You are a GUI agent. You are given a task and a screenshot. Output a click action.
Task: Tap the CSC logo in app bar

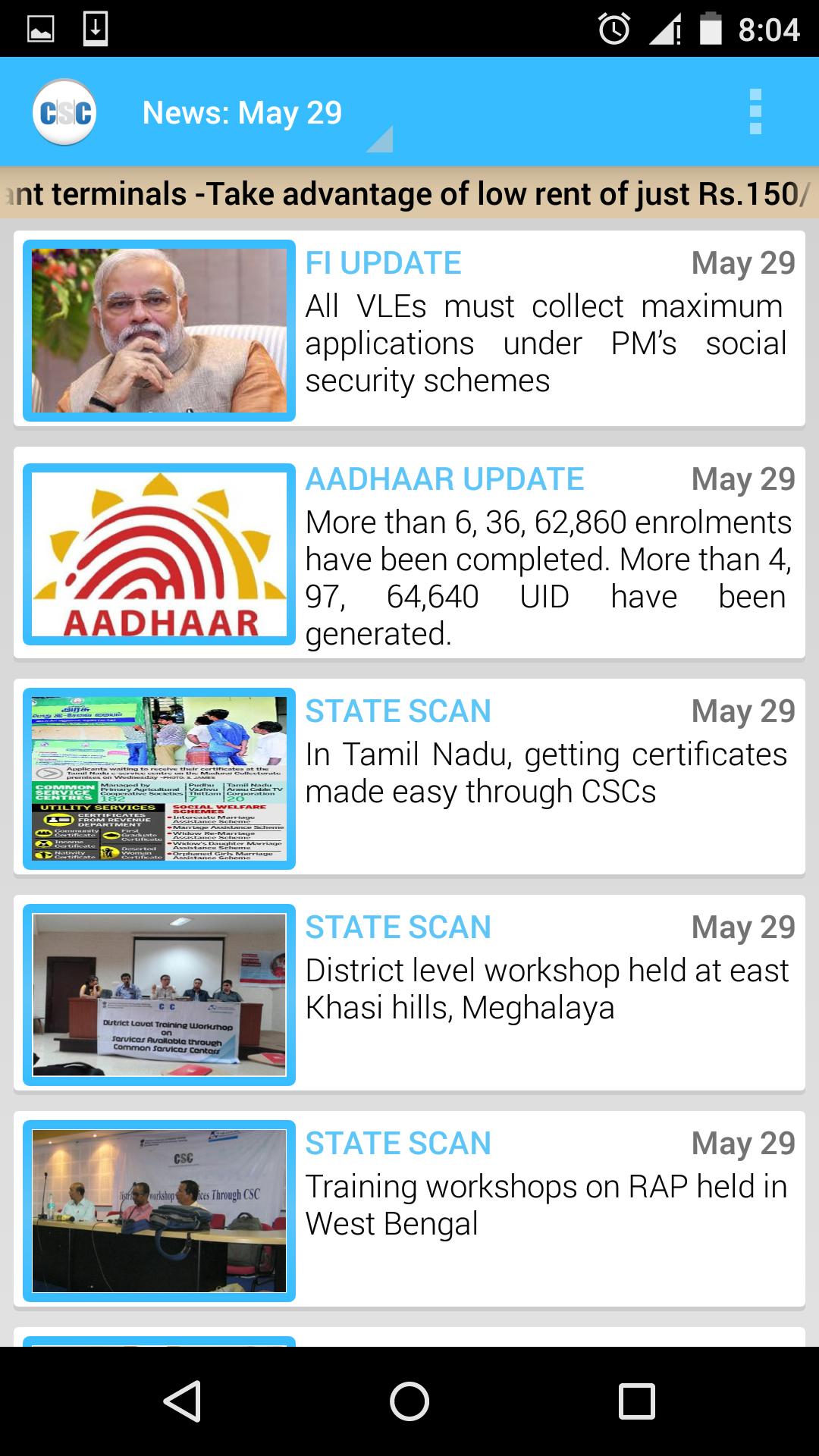(64, 113)
